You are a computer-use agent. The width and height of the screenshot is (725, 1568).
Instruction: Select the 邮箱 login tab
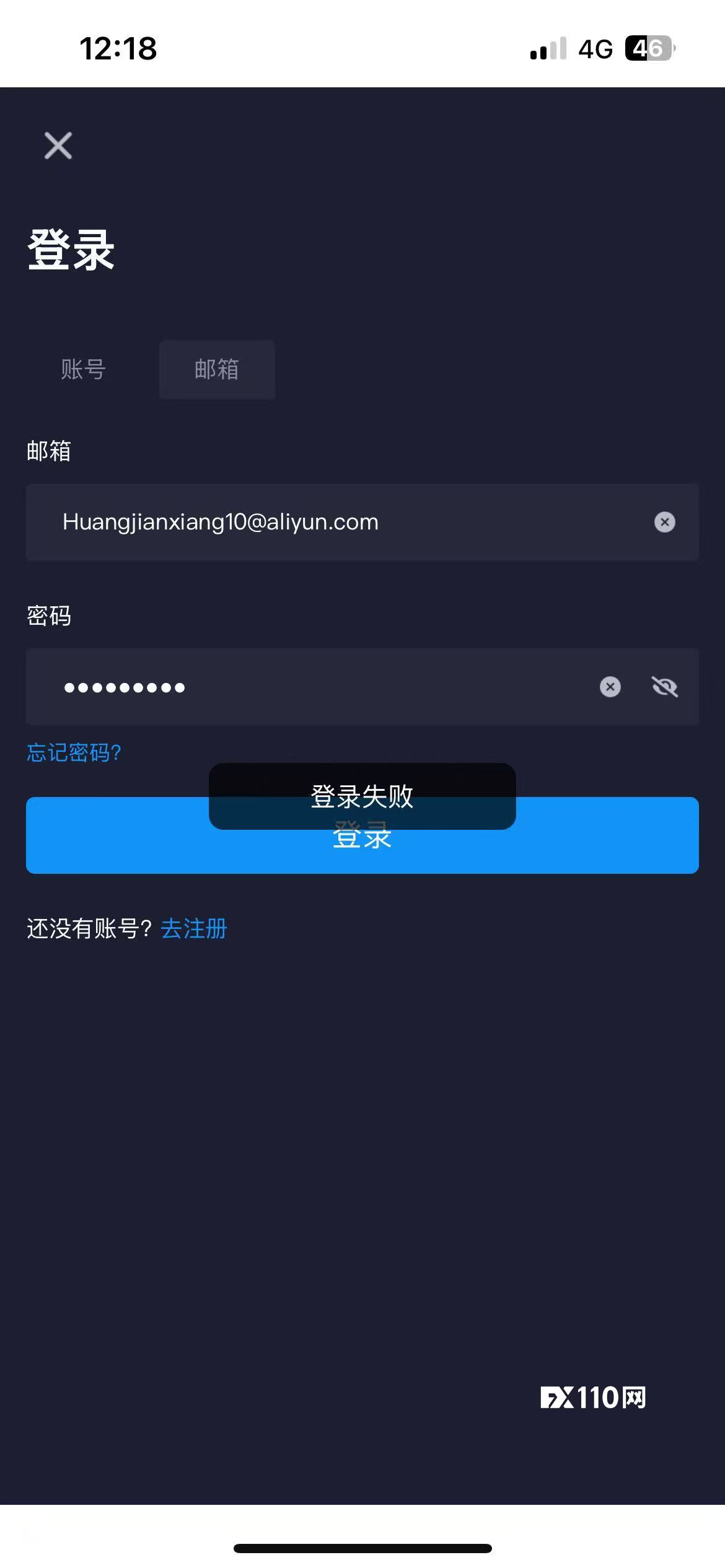tap(217, 370)
